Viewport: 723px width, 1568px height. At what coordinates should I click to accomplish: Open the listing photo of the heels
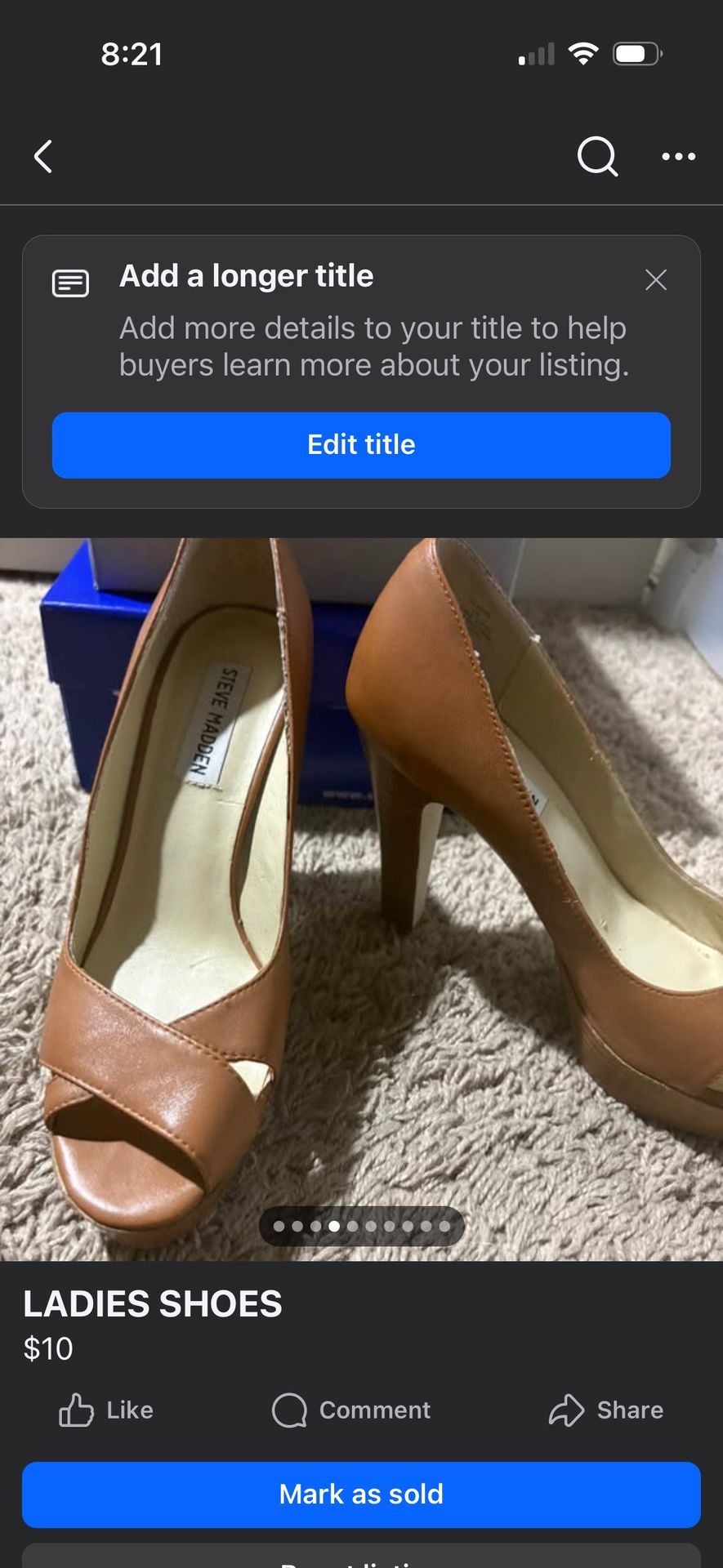361,898
